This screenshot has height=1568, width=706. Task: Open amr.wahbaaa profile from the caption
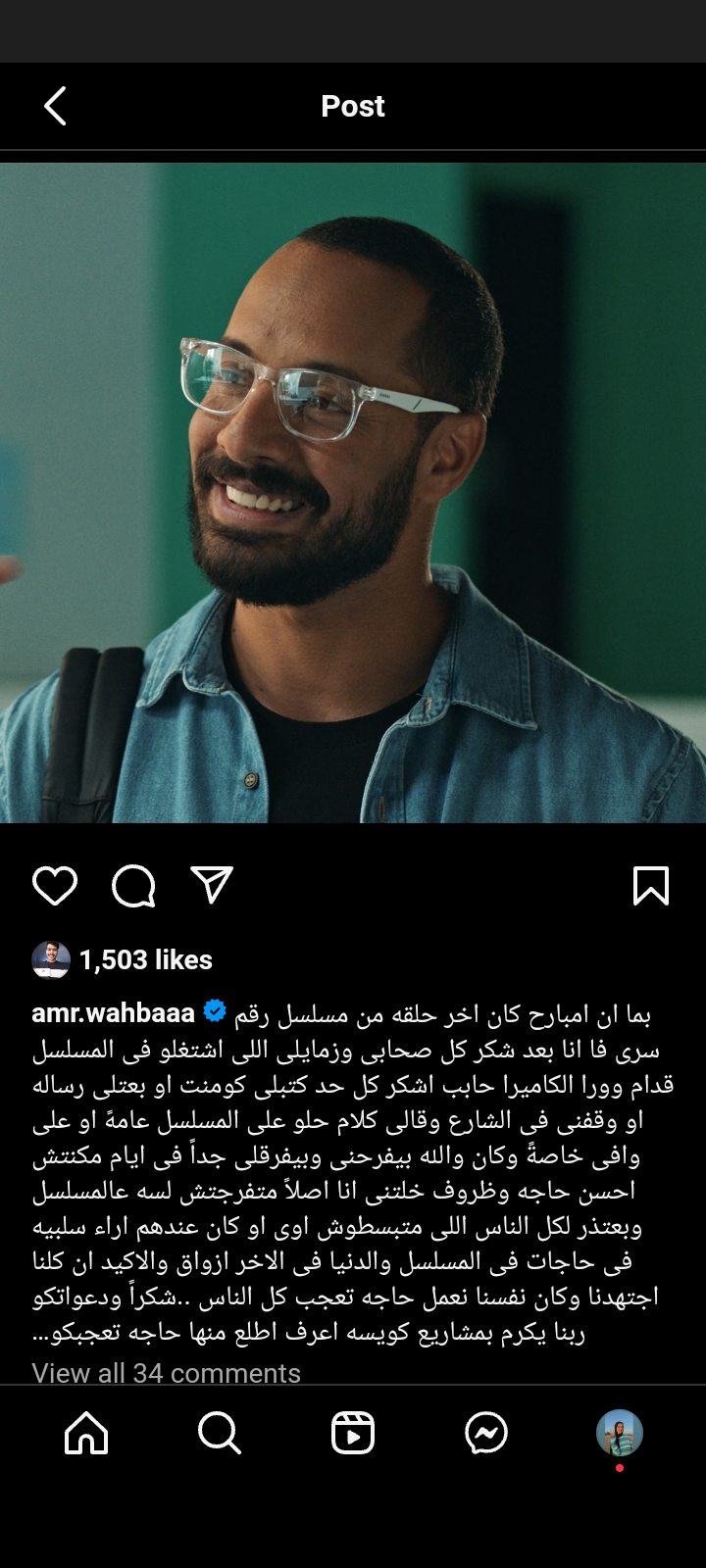point(113,1013)
